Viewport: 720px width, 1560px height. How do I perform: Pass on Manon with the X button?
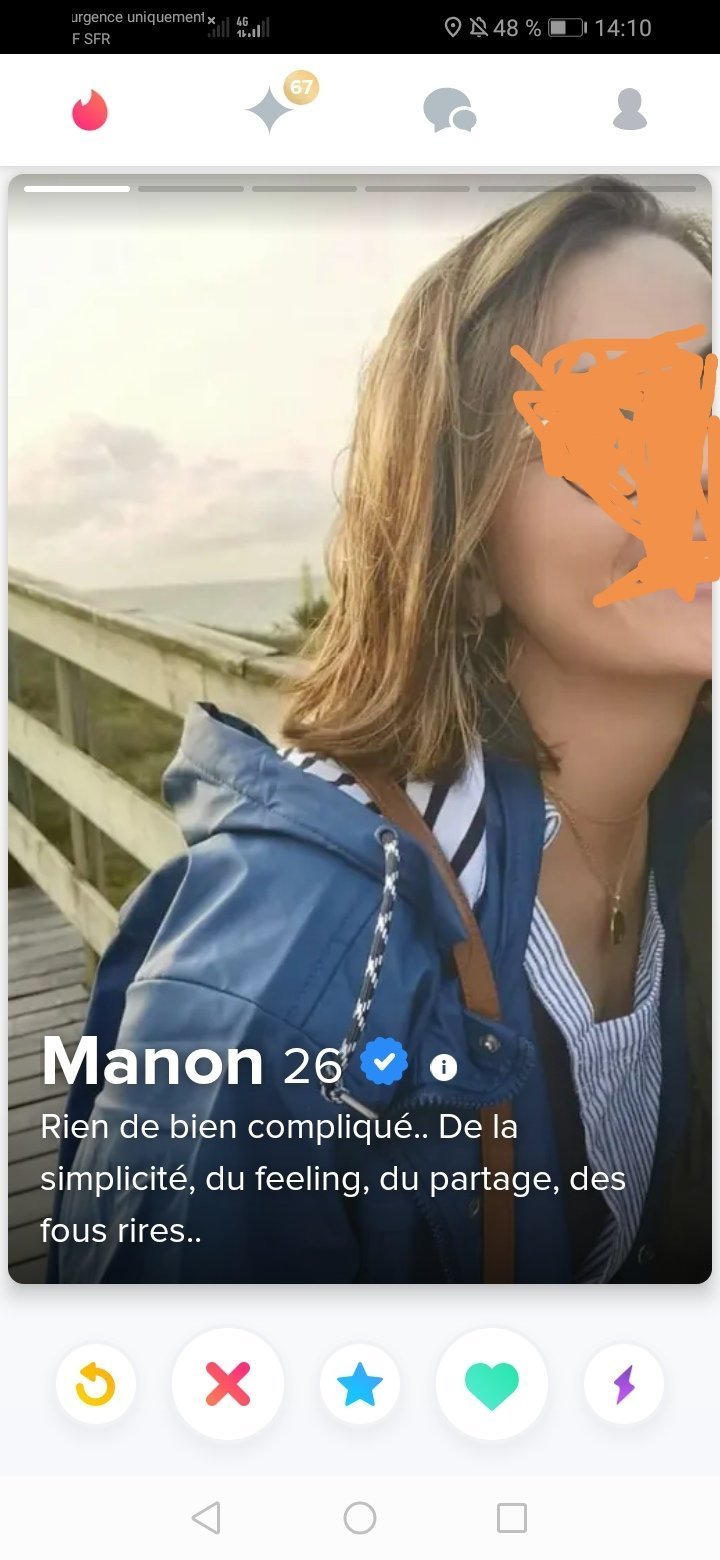[228, 1385]
